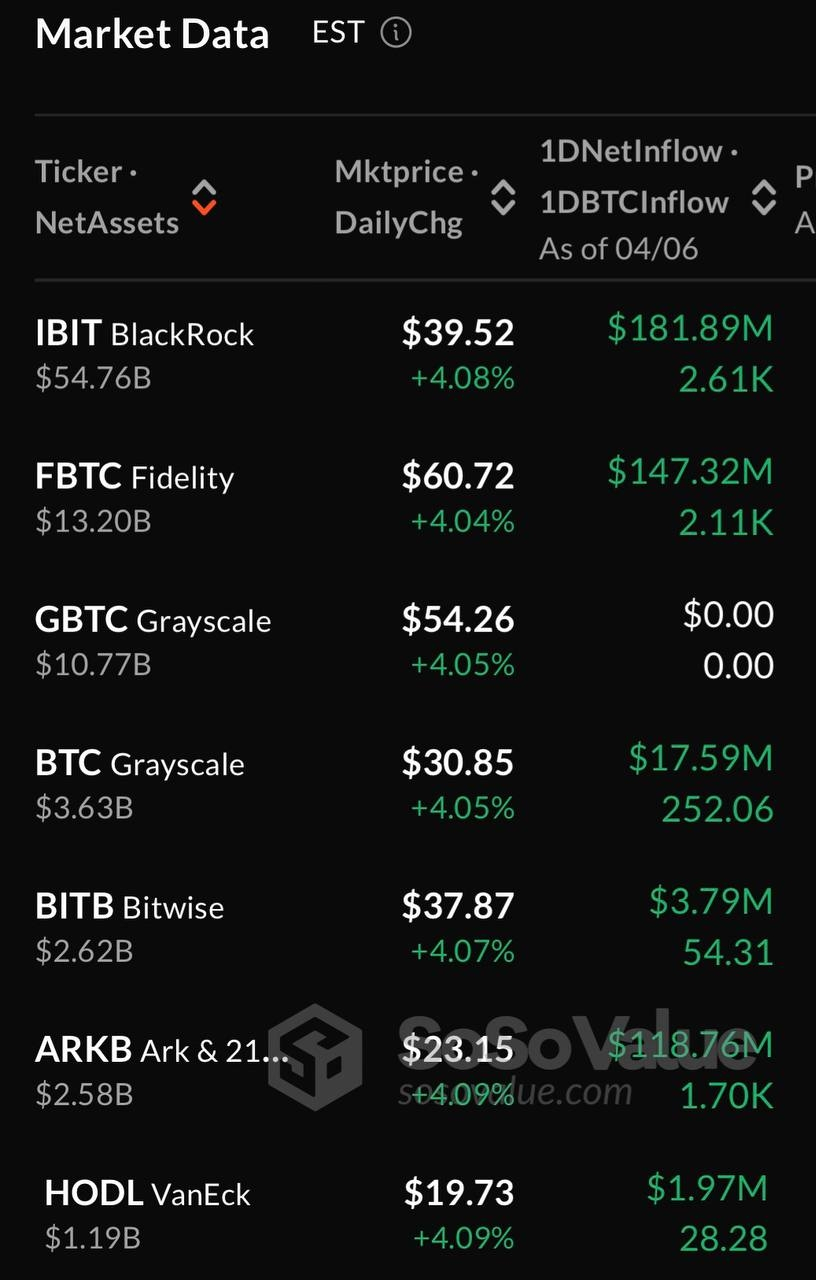Sort by 1DNetInflow 1DBTCInflow column

[x=764, y=197]
